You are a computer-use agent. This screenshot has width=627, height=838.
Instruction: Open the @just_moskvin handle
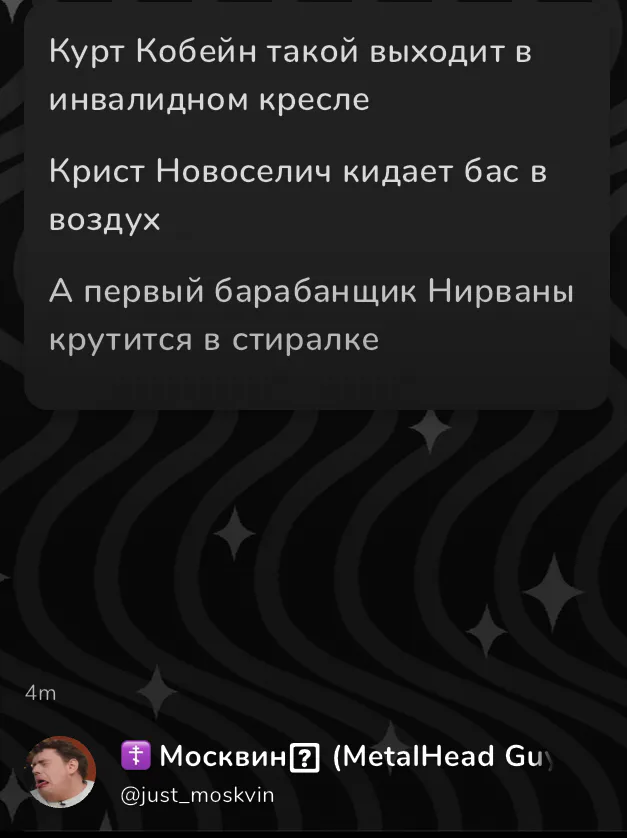pos(198,795)
